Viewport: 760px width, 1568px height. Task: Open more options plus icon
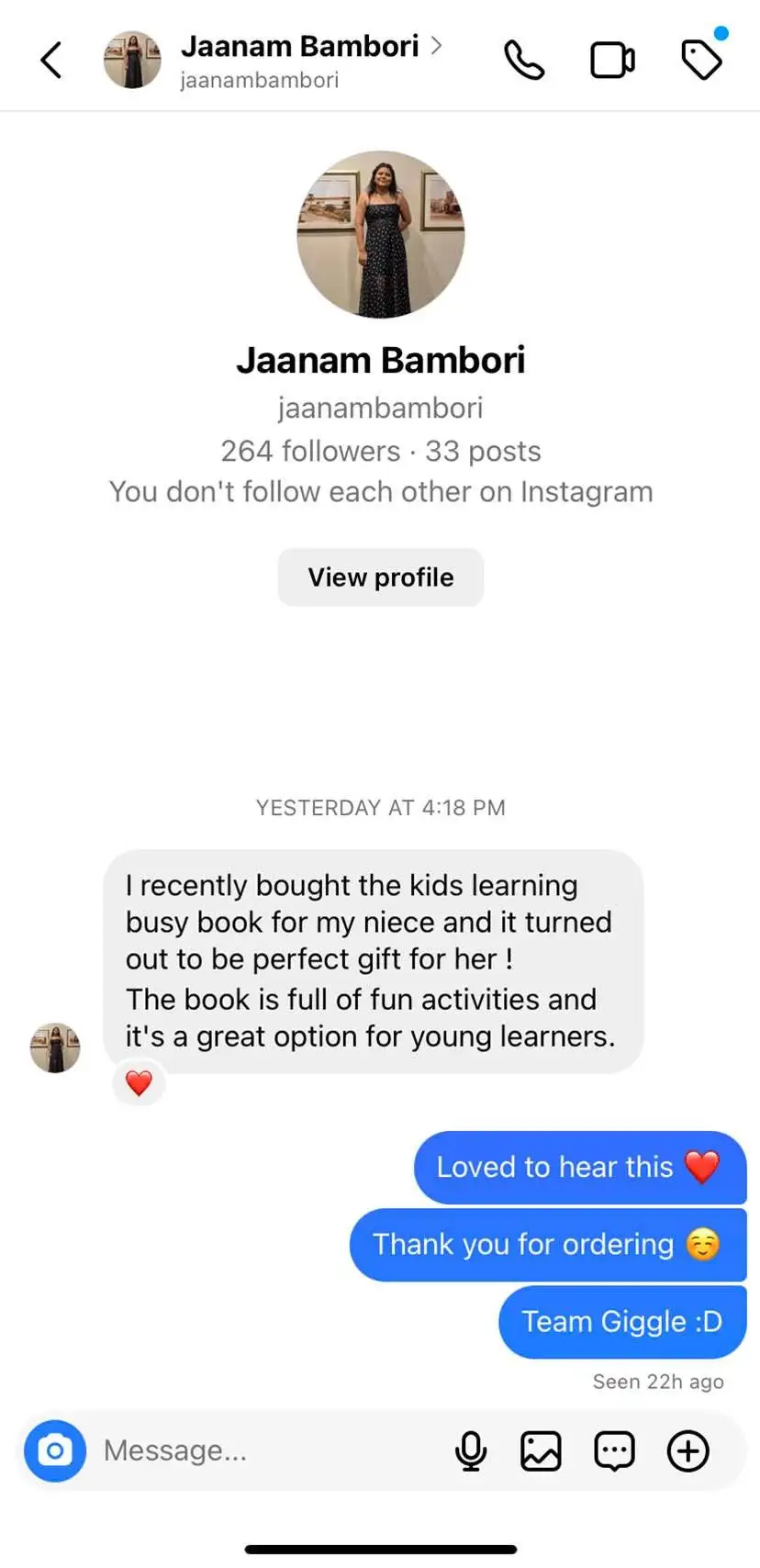688,1451
